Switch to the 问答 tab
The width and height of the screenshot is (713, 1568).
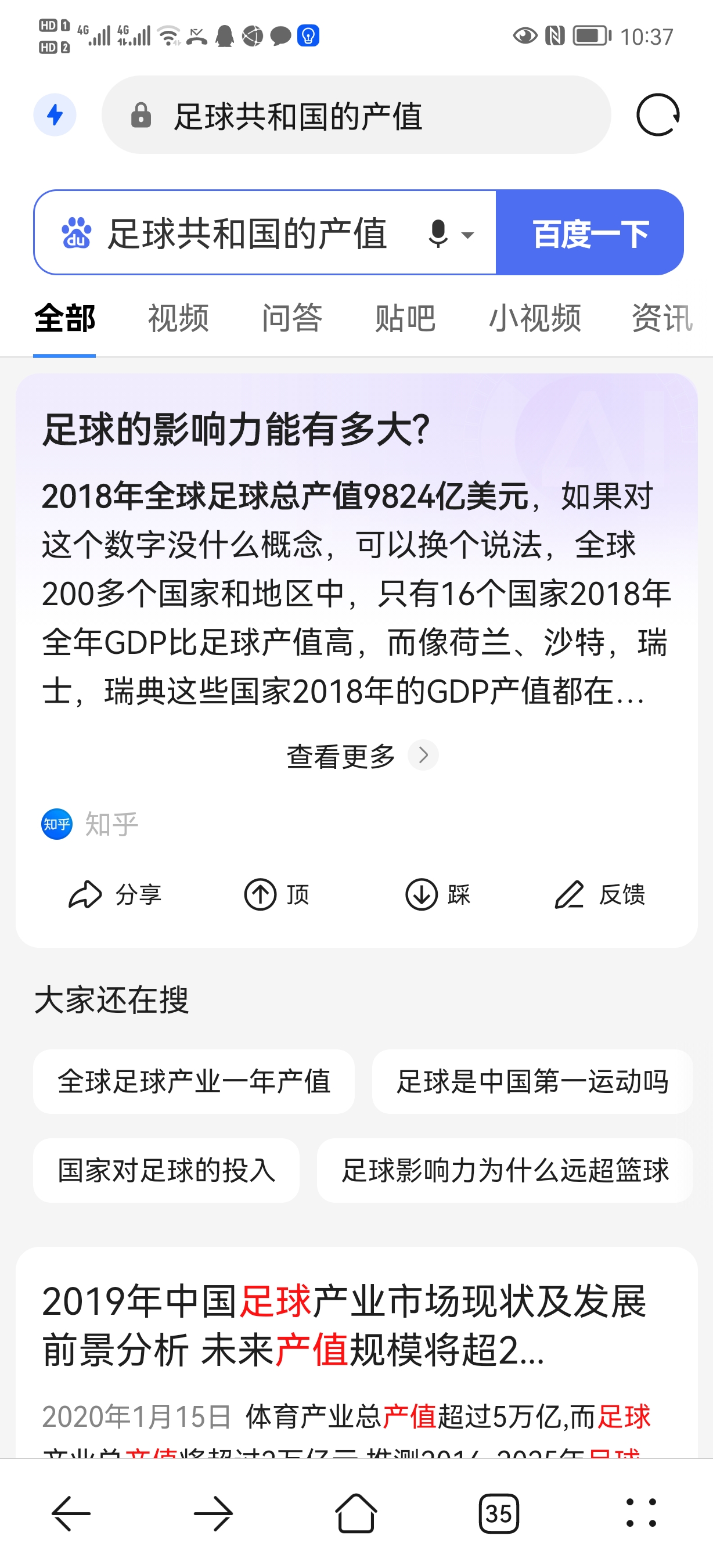point(292,318)
